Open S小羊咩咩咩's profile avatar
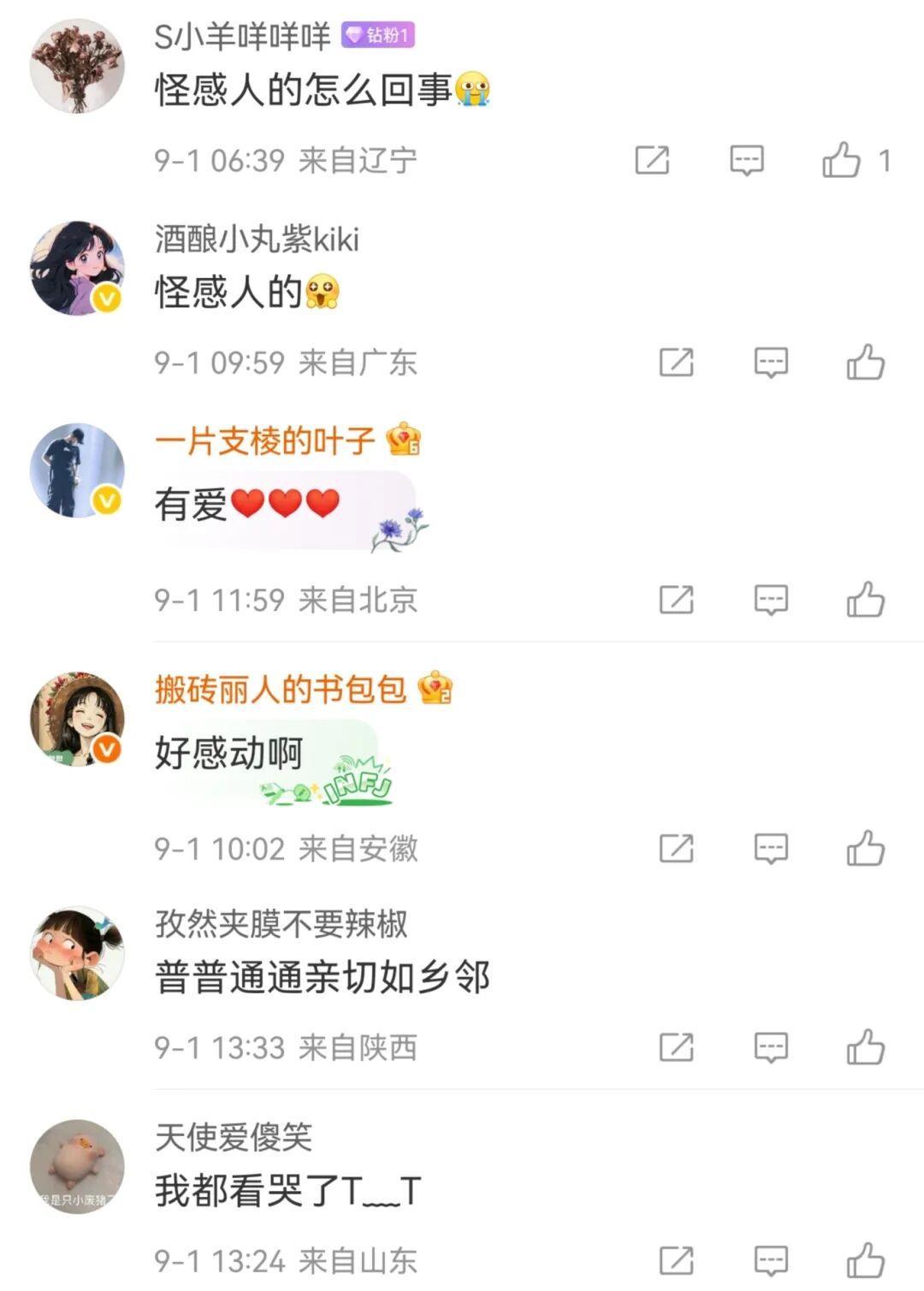The image size is (924, 1291). 77,67
